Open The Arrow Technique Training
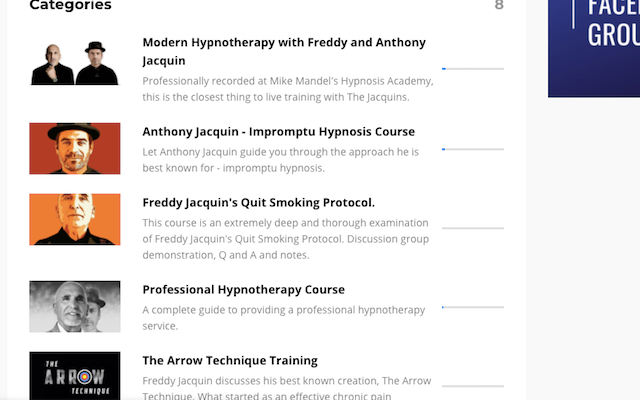Image resolution: width=640 pixels, height=400 pixels. 230,361
